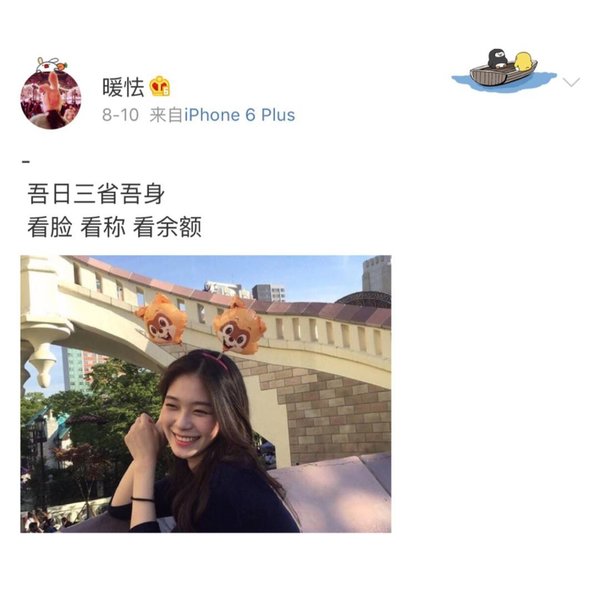This screenshot has width=600, height=600.
Task: Open the username 暖怯 profile link
Action: click(123, 87)
